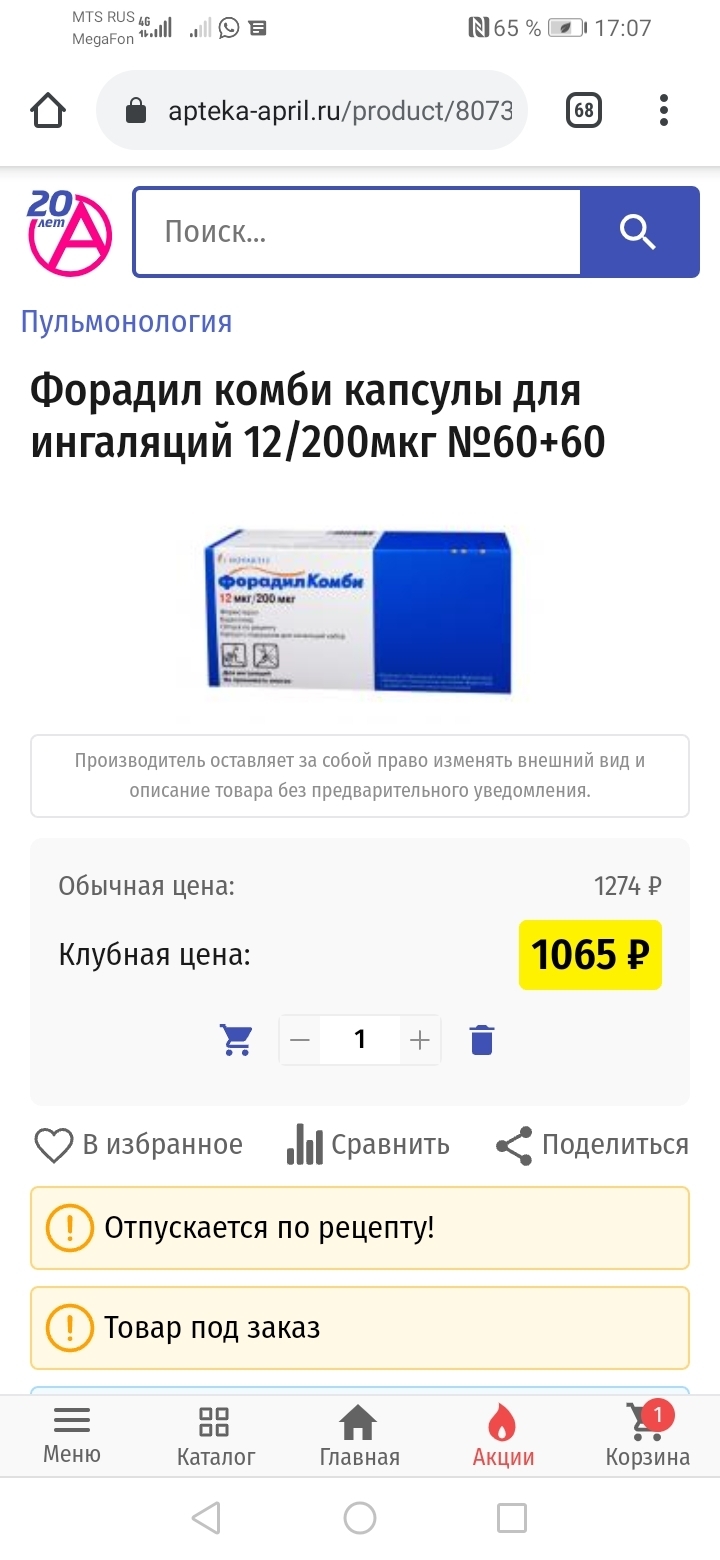Image resolution: width=720 pixels, height=1560 pixels.
Task: Open the Меню drawer
Action: pos(72,1435)
